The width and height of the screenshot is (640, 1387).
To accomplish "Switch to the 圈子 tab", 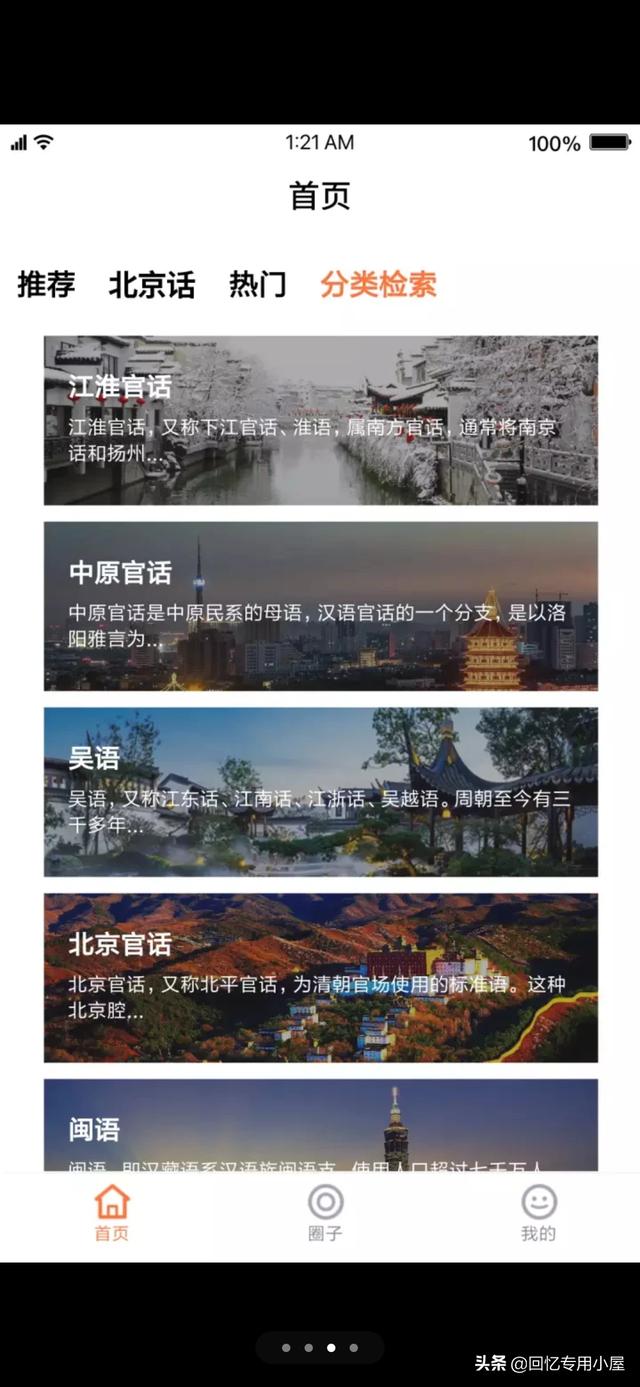I will tap(325, 1213).
